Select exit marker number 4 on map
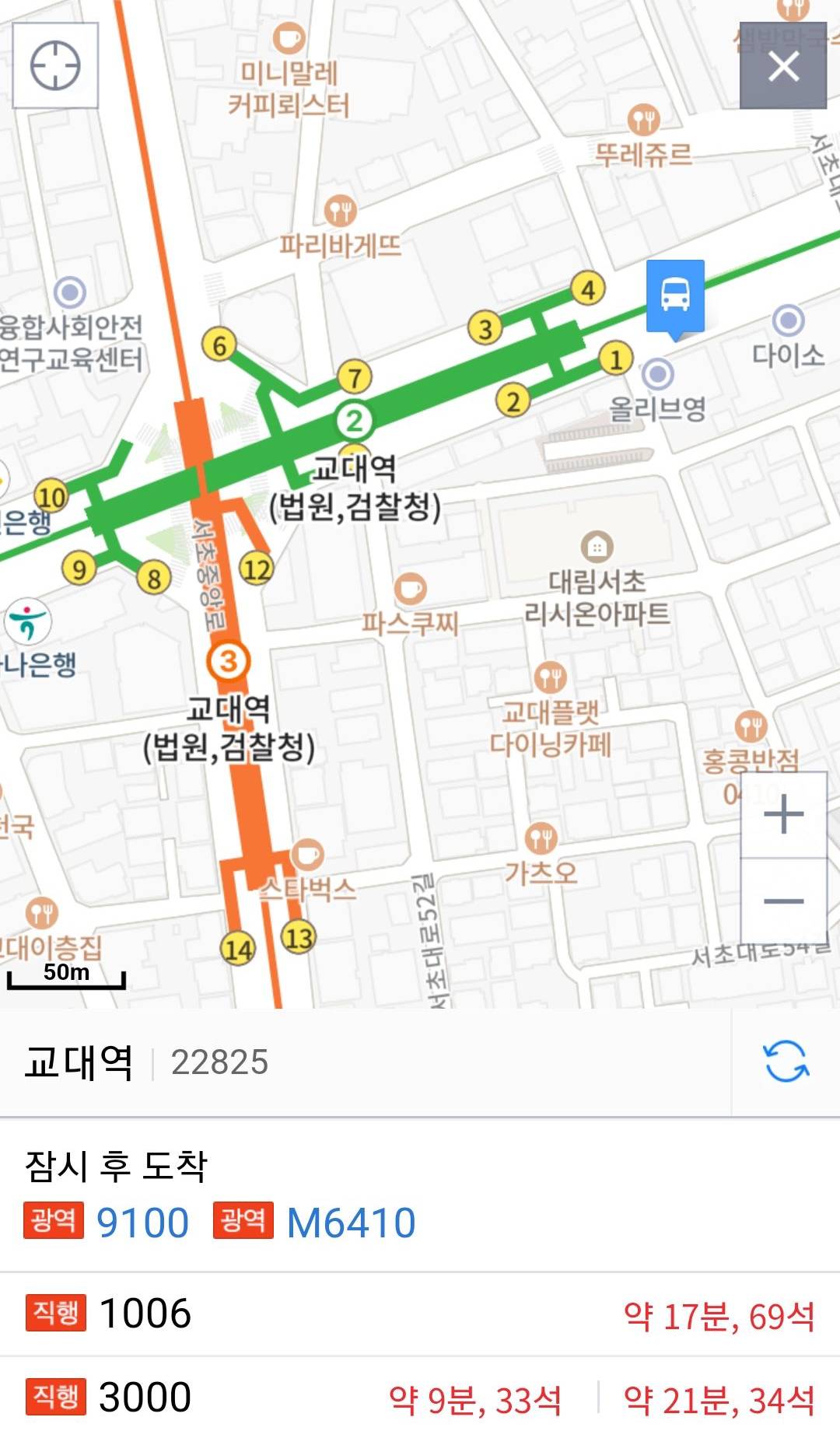 (589, 289)
